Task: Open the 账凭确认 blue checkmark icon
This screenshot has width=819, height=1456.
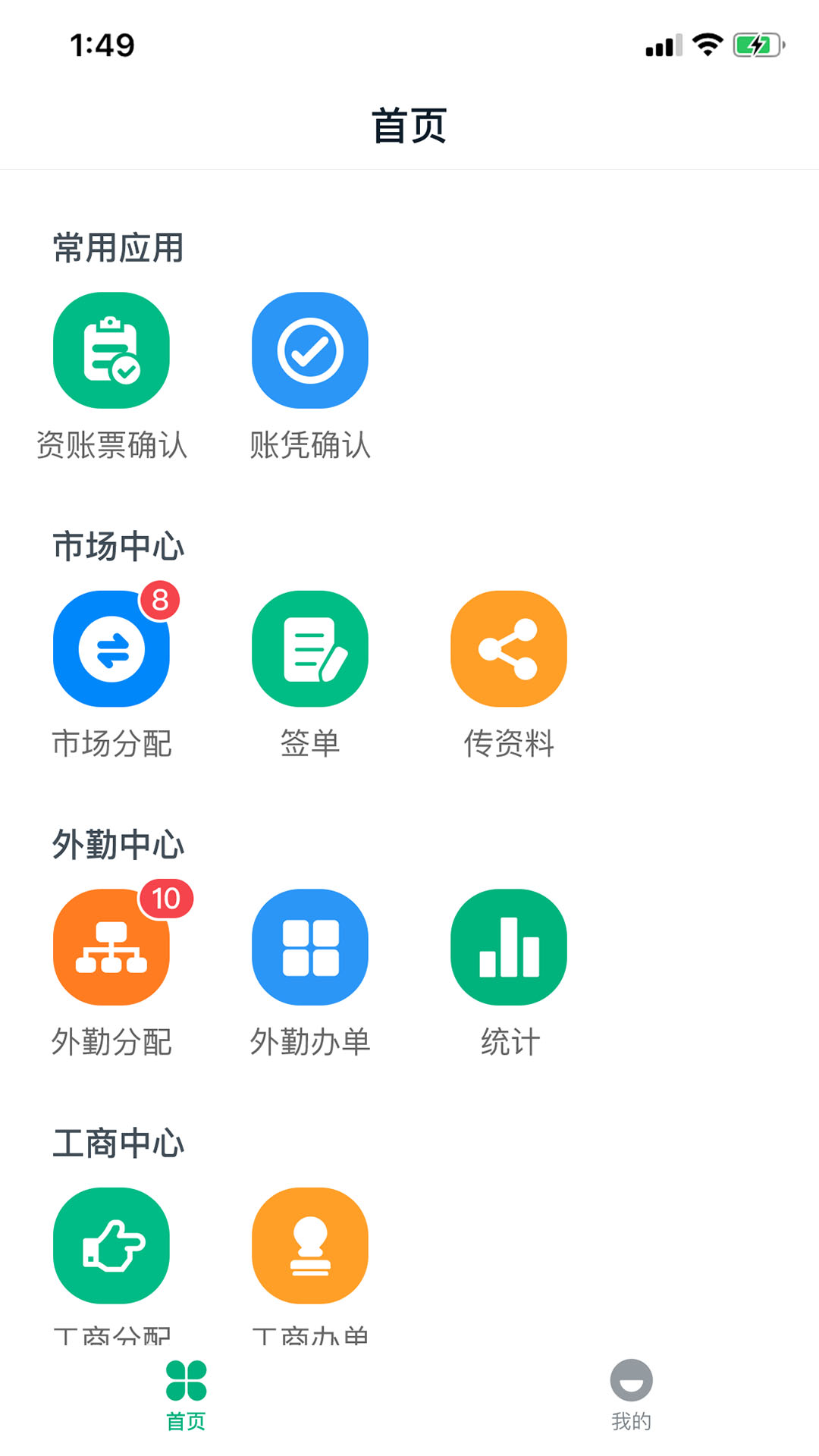Action: [x=309, y=350]
